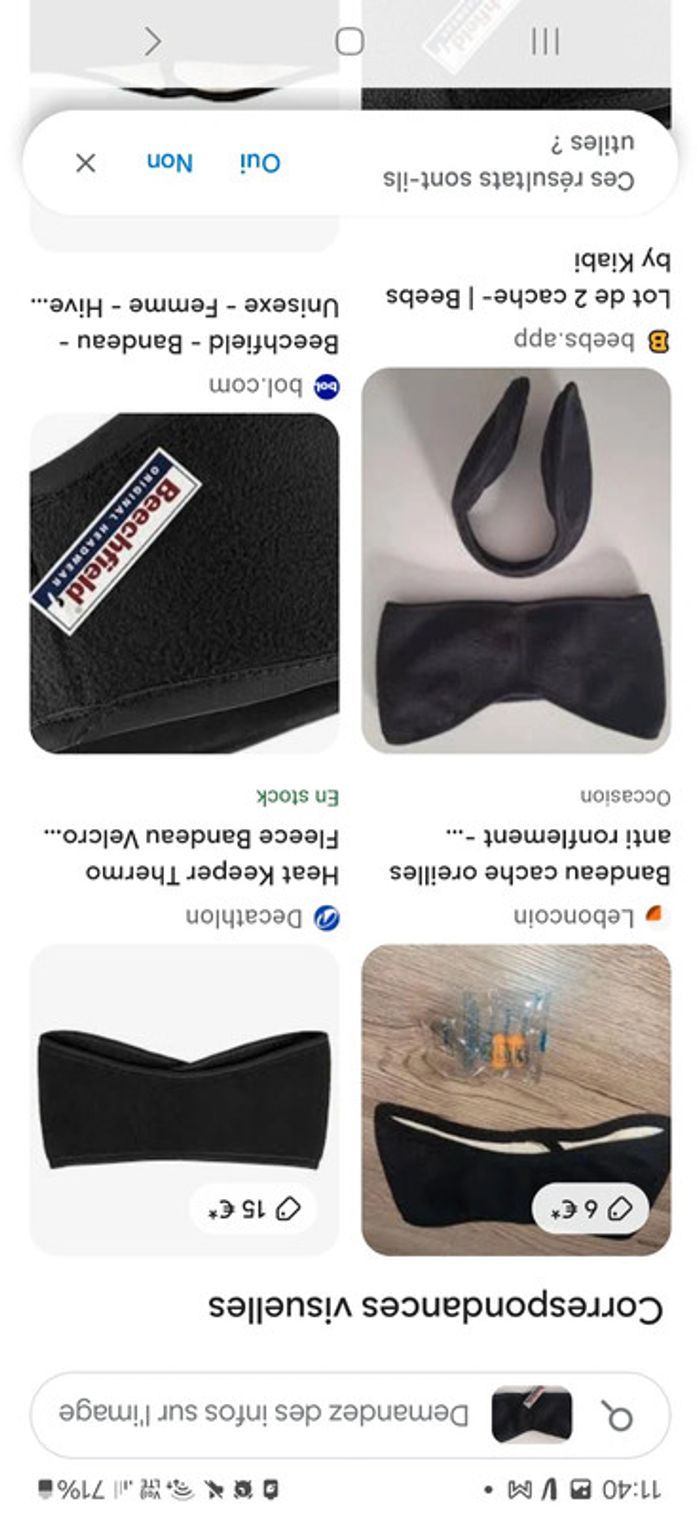Tap the "Demandez des infos sur l'image" search field
The height and width of the screenshot is (1518, 700).
(x=265, y=1414)
